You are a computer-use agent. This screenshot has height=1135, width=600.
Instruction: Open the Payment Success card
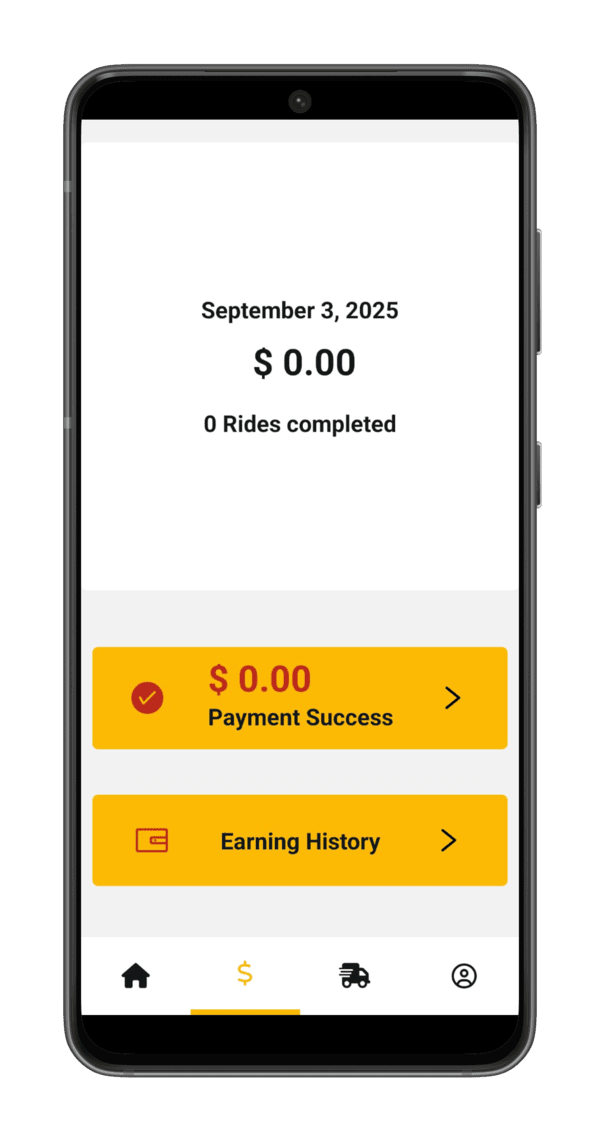click(x=299, y=698)
